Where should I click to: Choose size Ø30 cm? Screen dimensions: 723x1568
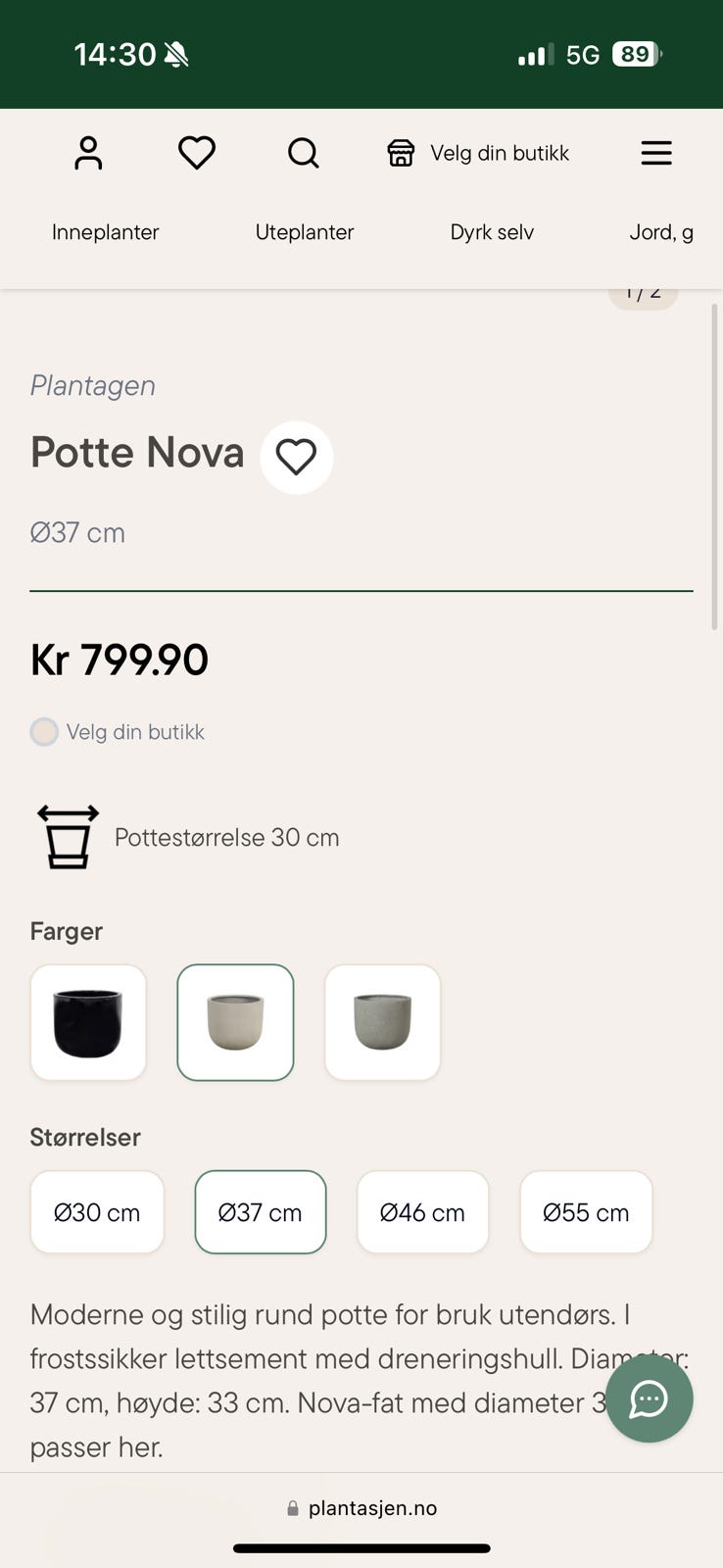pos(97,1212)
